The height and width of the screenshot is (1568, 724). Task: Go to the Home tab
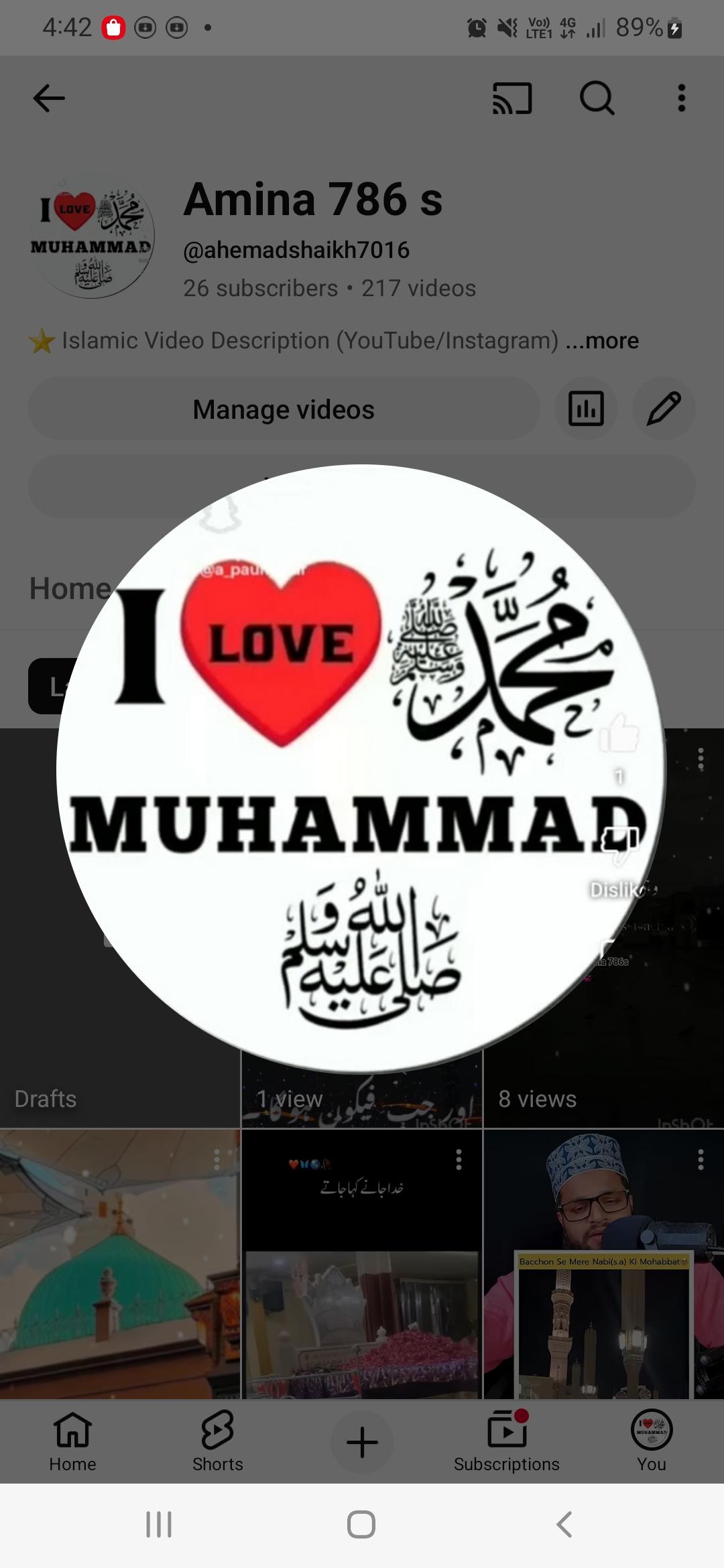pos(72,1442)
